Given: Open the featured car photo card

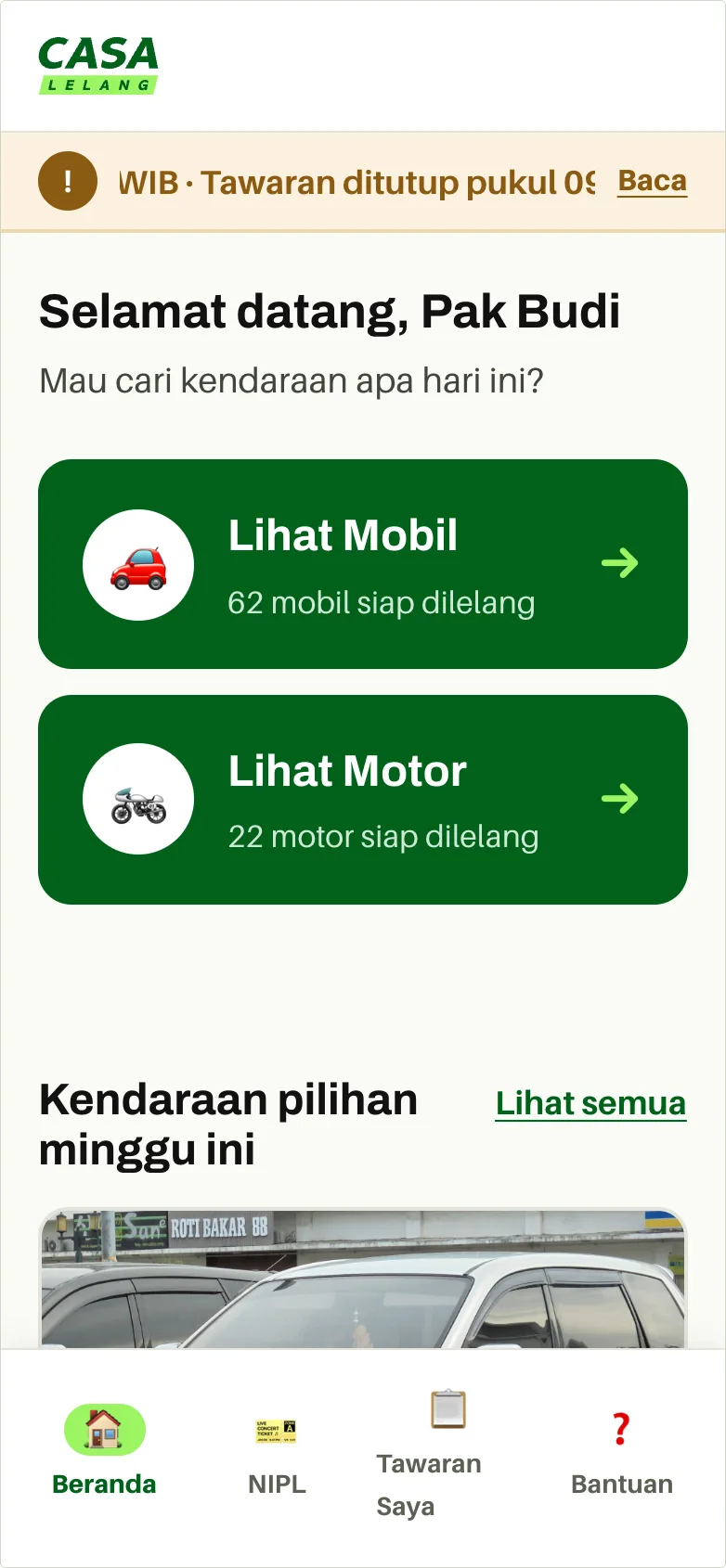Looking at the screenshot, I should click(x=363, y=1279).
